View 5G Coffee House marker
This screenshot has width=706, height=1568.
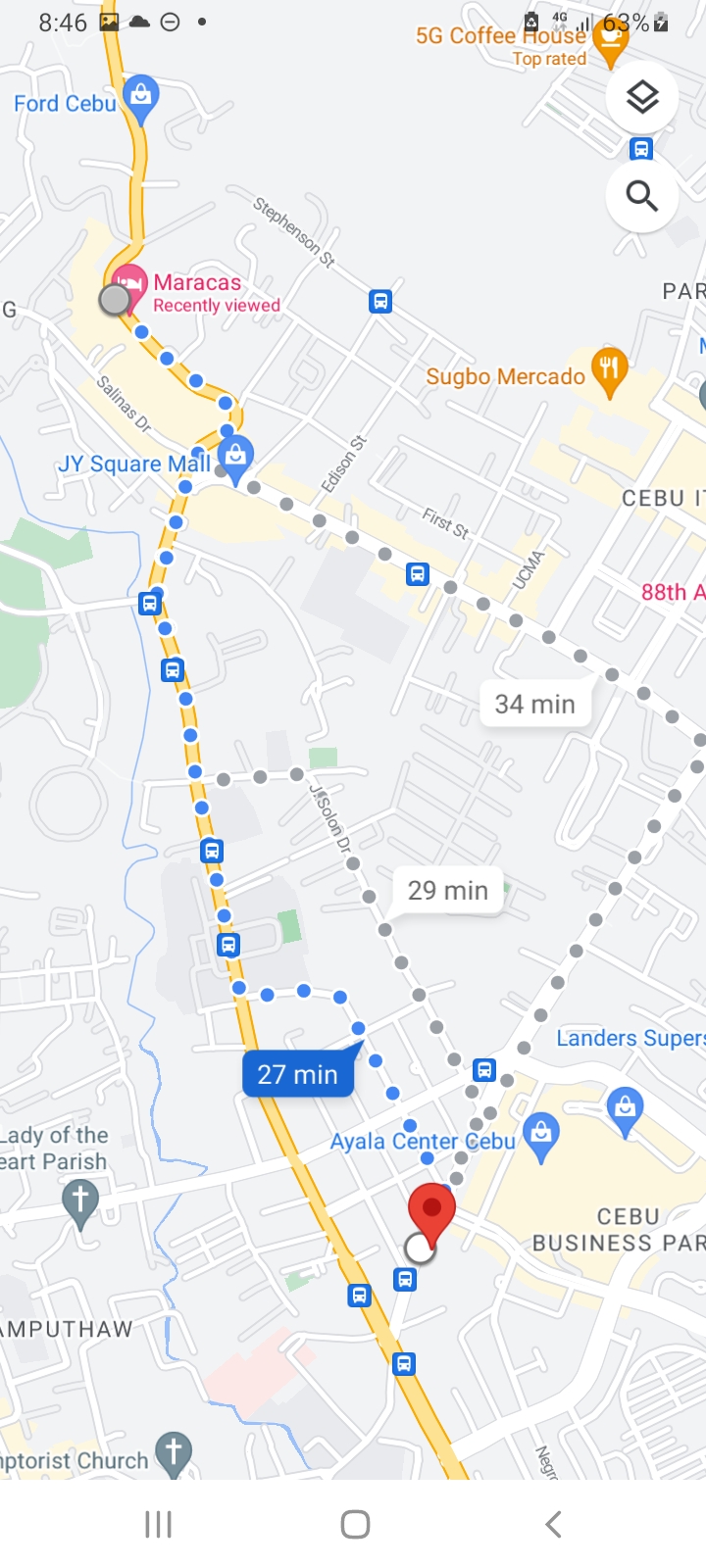pyautogui.click(x=610, y=41)
